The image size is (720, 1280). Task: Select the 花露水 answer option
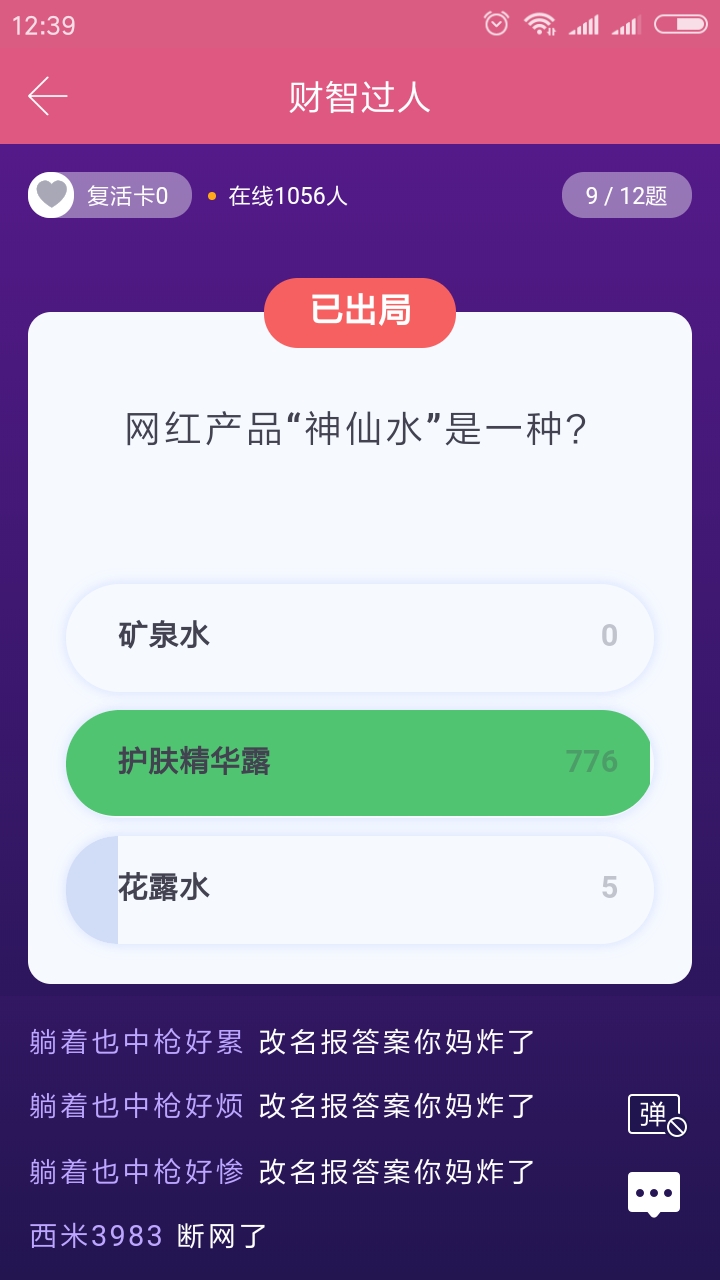360,889
